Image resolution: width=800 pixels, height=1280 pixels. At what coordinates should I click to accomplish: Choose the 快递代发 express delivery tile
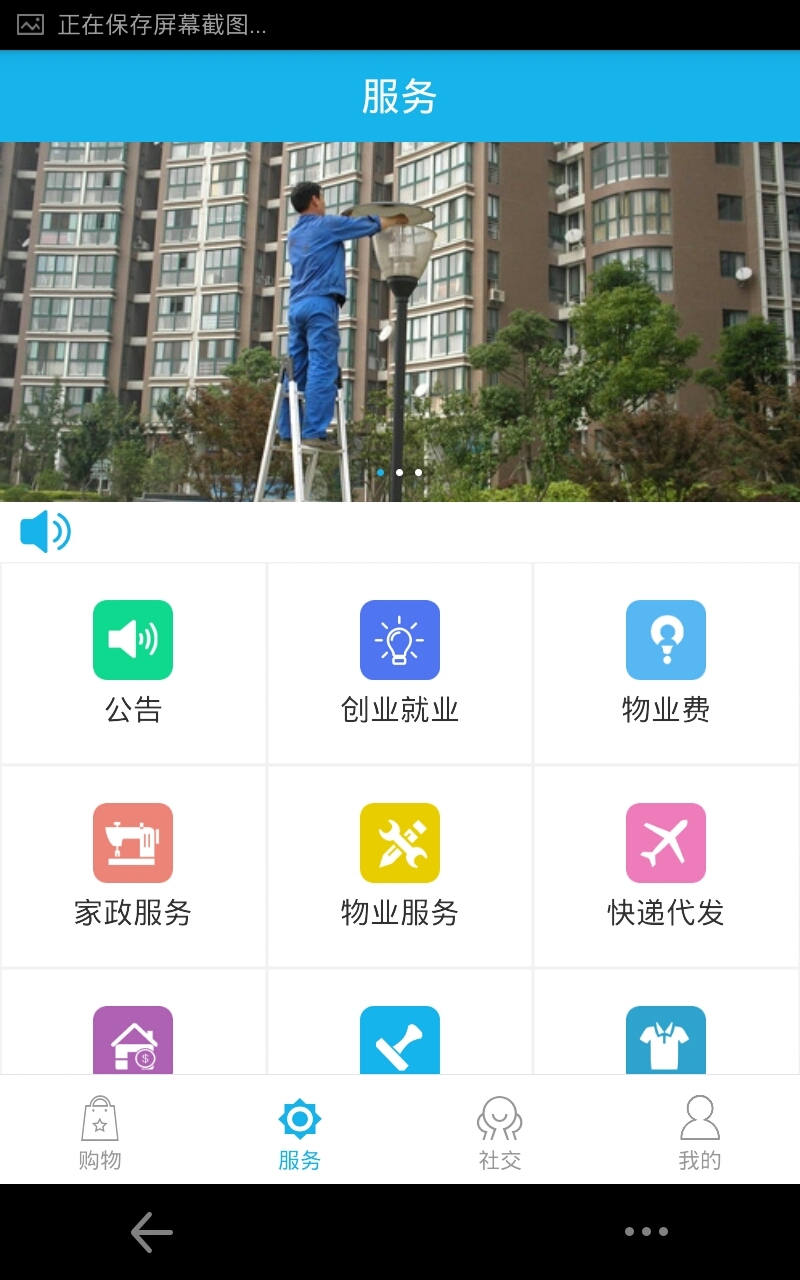click(666, 866)
